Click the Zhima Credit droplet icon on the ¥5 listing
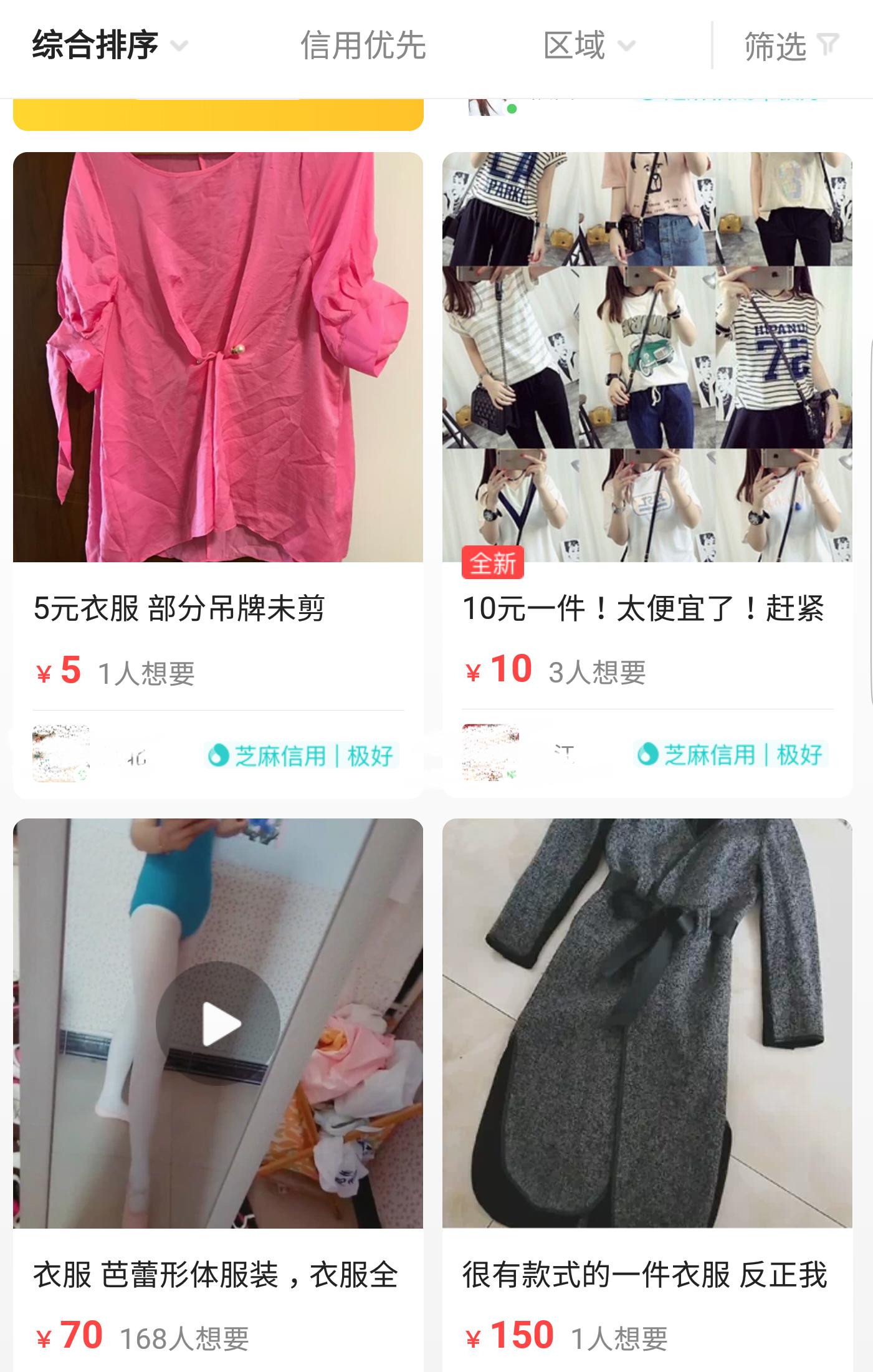Screen dimensions: 873x1372 point(219,755)
